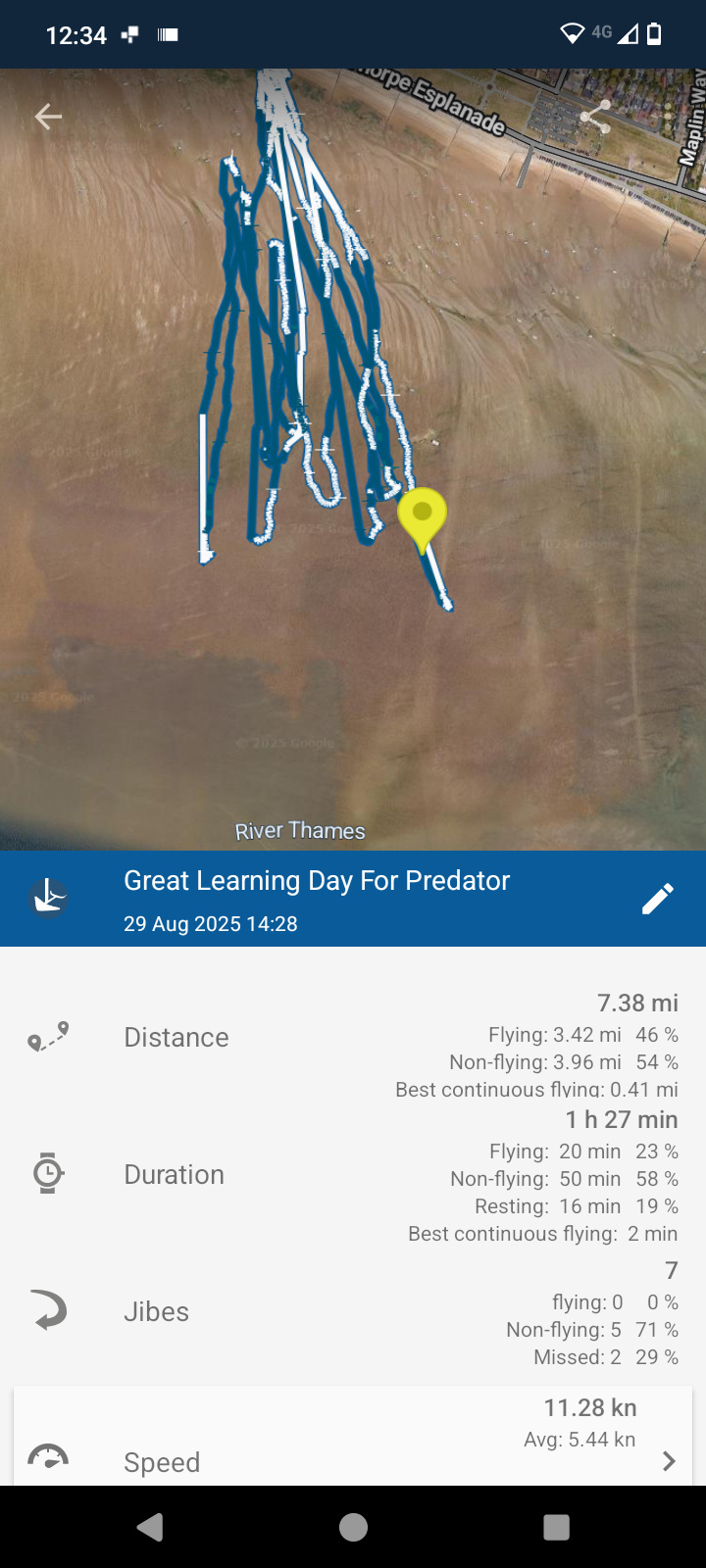
Task: Open the Speed details row
Action: coord(353,1439)
